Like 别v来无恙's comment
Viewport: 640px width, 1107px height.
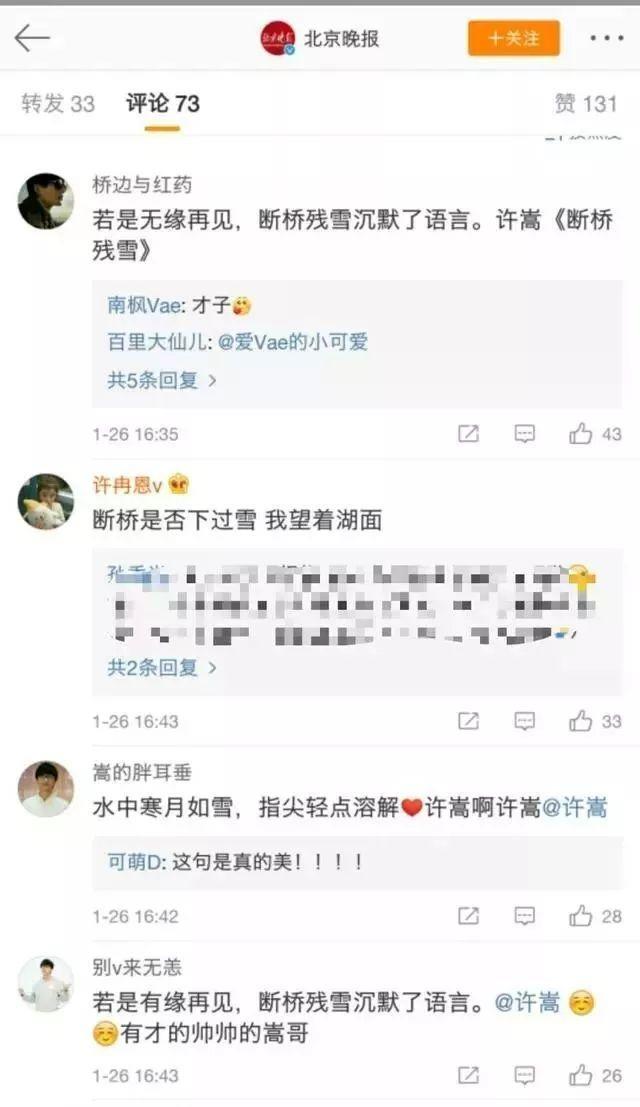coord(582,1076)
